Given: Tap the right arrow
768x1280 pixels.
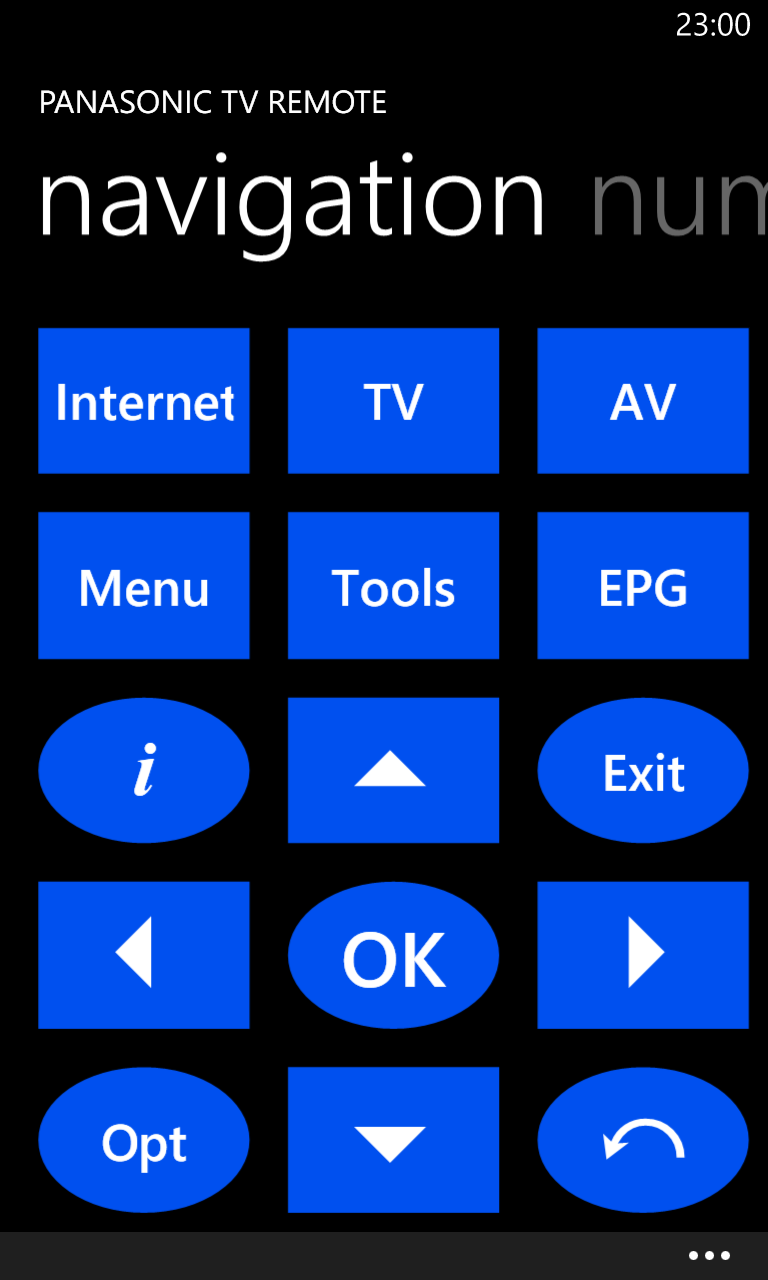Looking at the screenshot, I should [643, 955].
